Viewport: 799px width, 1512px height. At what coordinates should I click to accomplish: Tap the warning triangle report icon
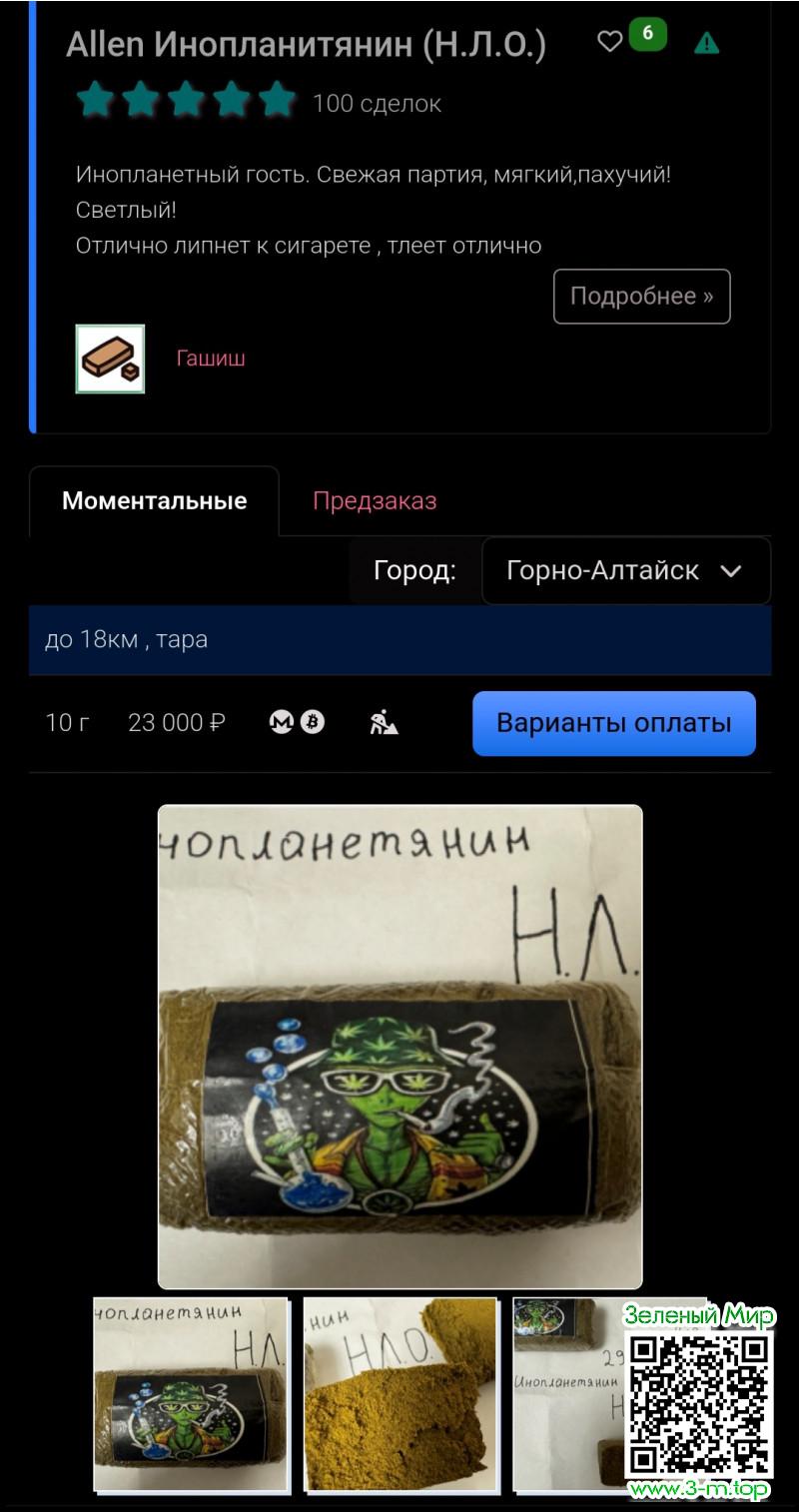point(707,43)
